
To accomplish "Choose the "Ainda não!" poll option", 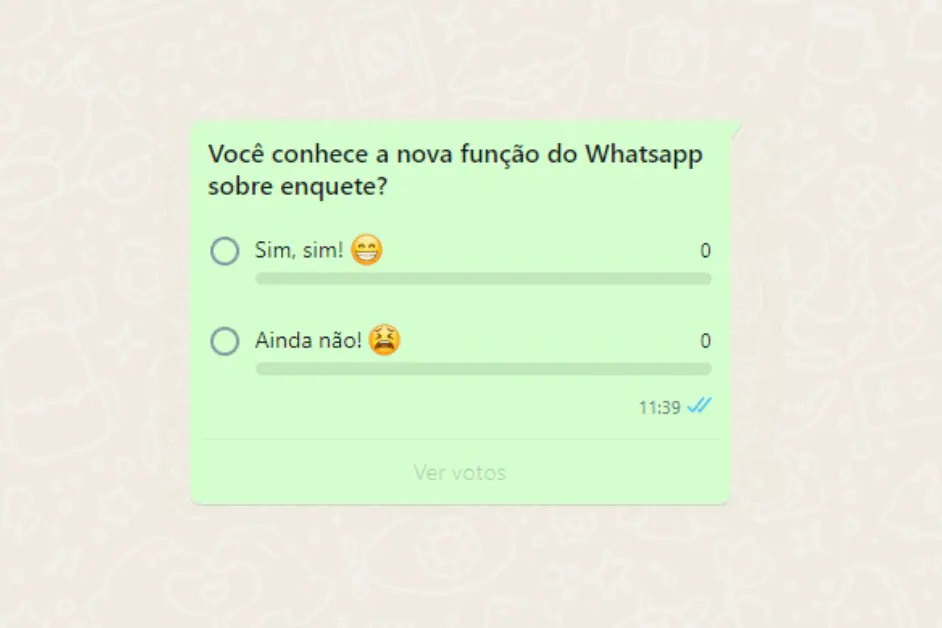I will click(225, 341).
